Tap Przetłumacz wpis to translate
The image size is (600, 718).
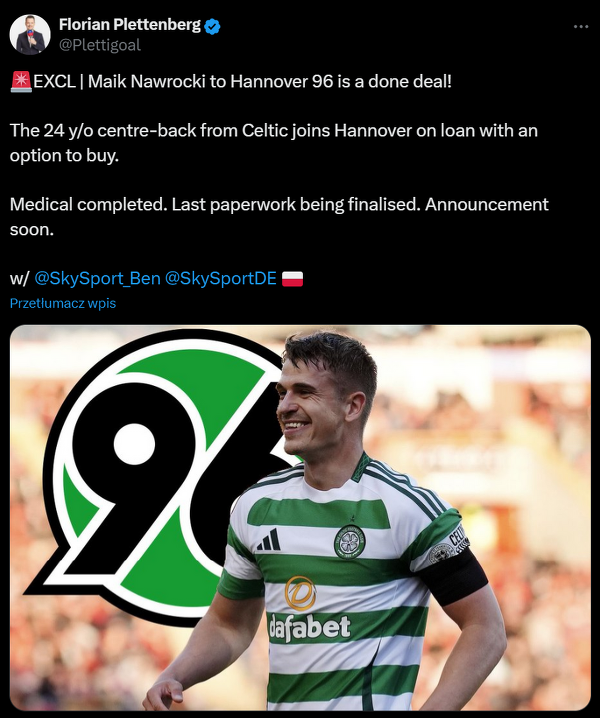click(63, 303)
